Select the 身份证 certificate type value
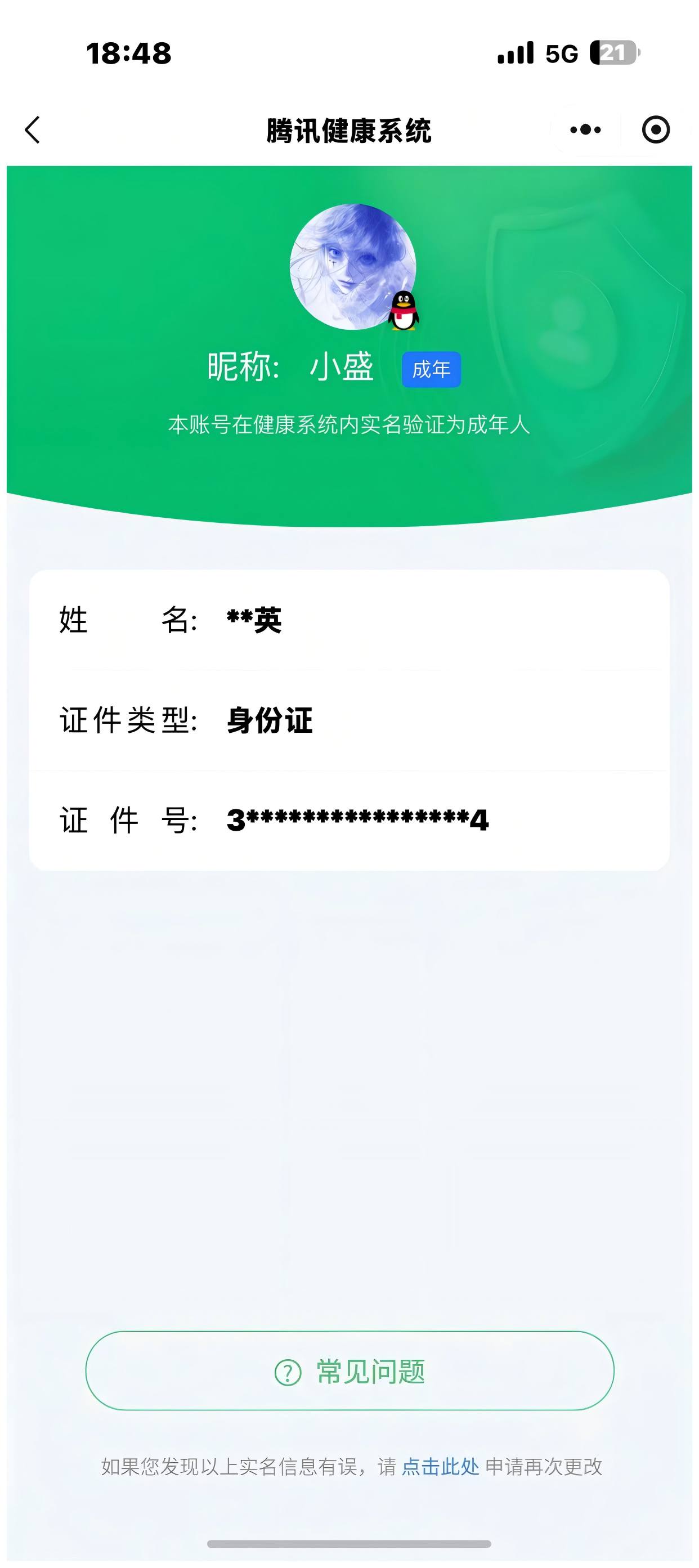 (270, 722)
